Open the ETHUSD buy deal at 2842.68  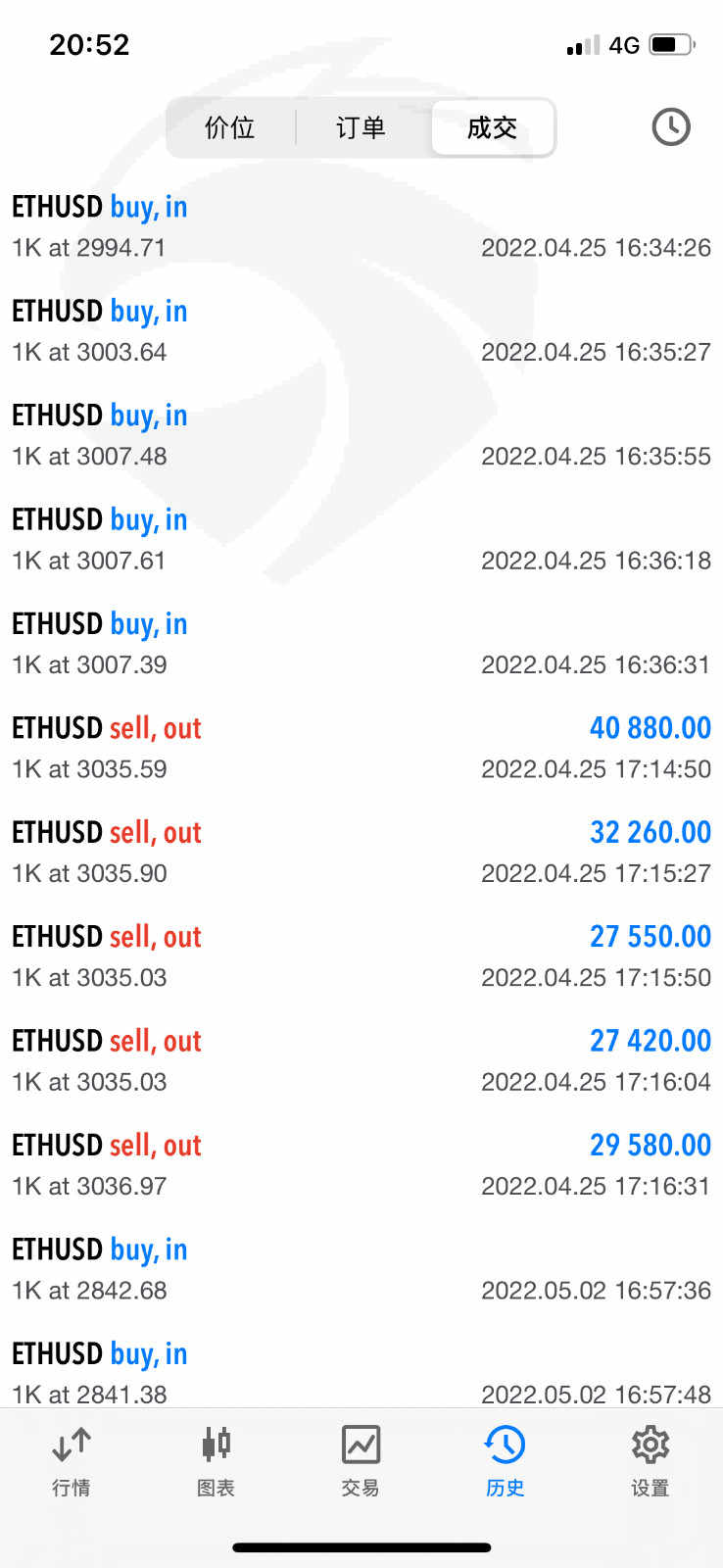[x=361, y=1270]
